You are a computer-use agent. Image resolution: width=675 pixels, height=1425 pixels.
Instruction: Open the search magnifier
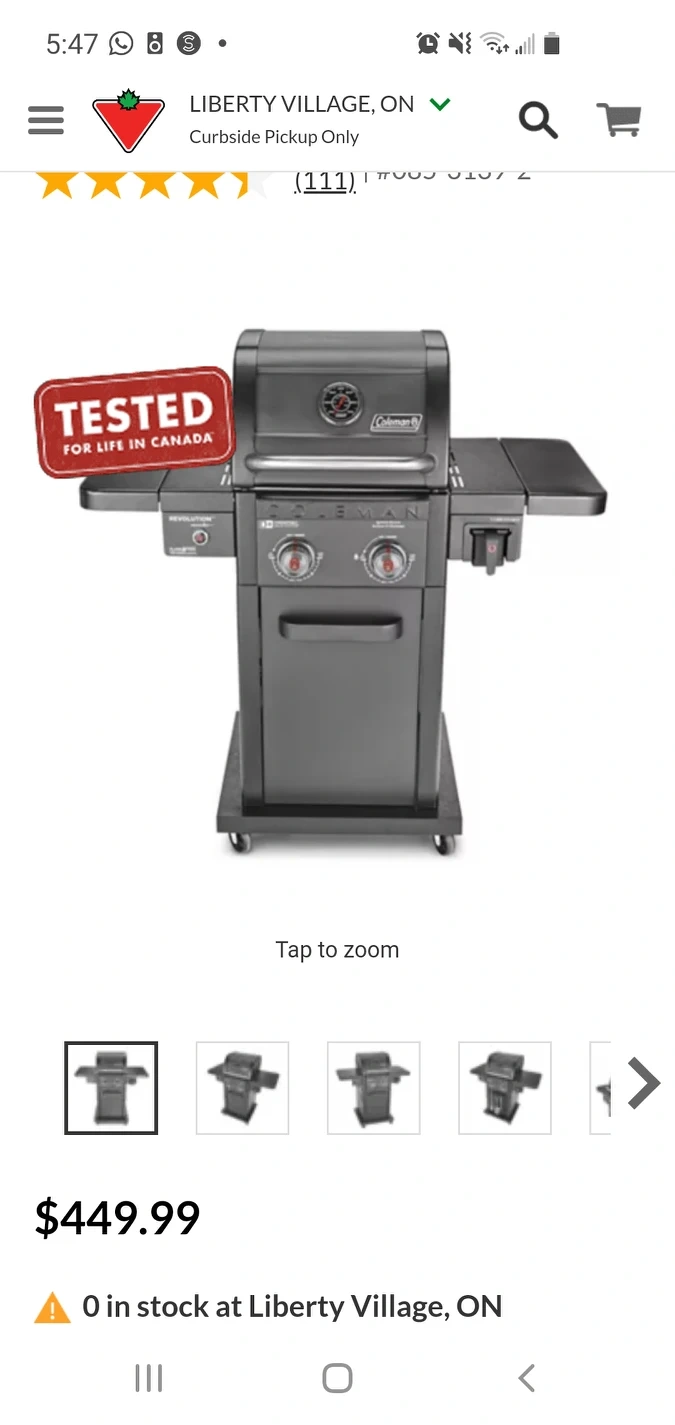pos(538,120)
